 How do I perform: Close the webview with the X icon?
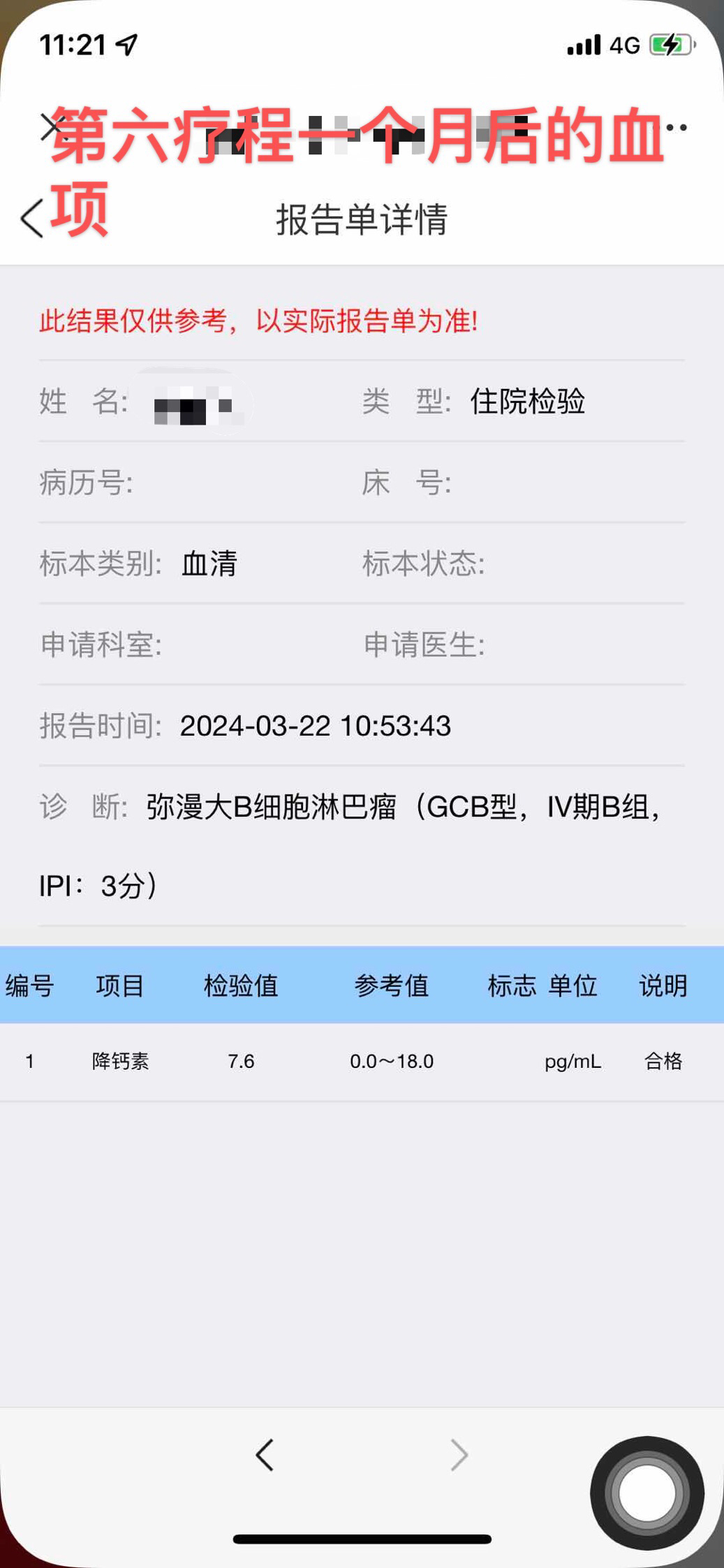pyautogui.click(x=52, y=127)
